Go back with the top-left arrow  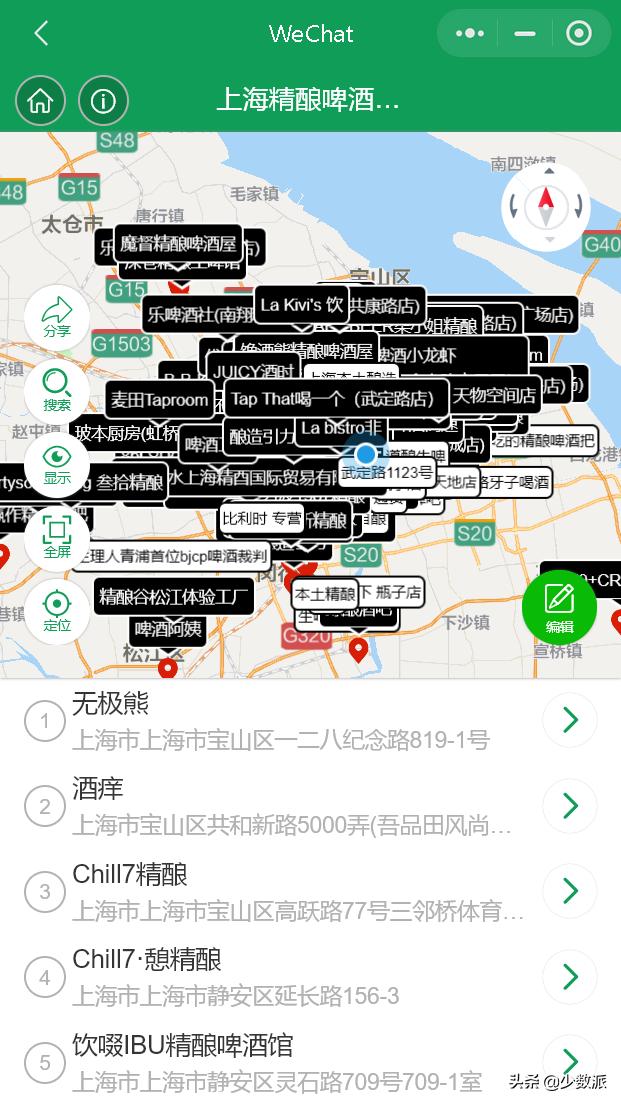tap(41, 33)
